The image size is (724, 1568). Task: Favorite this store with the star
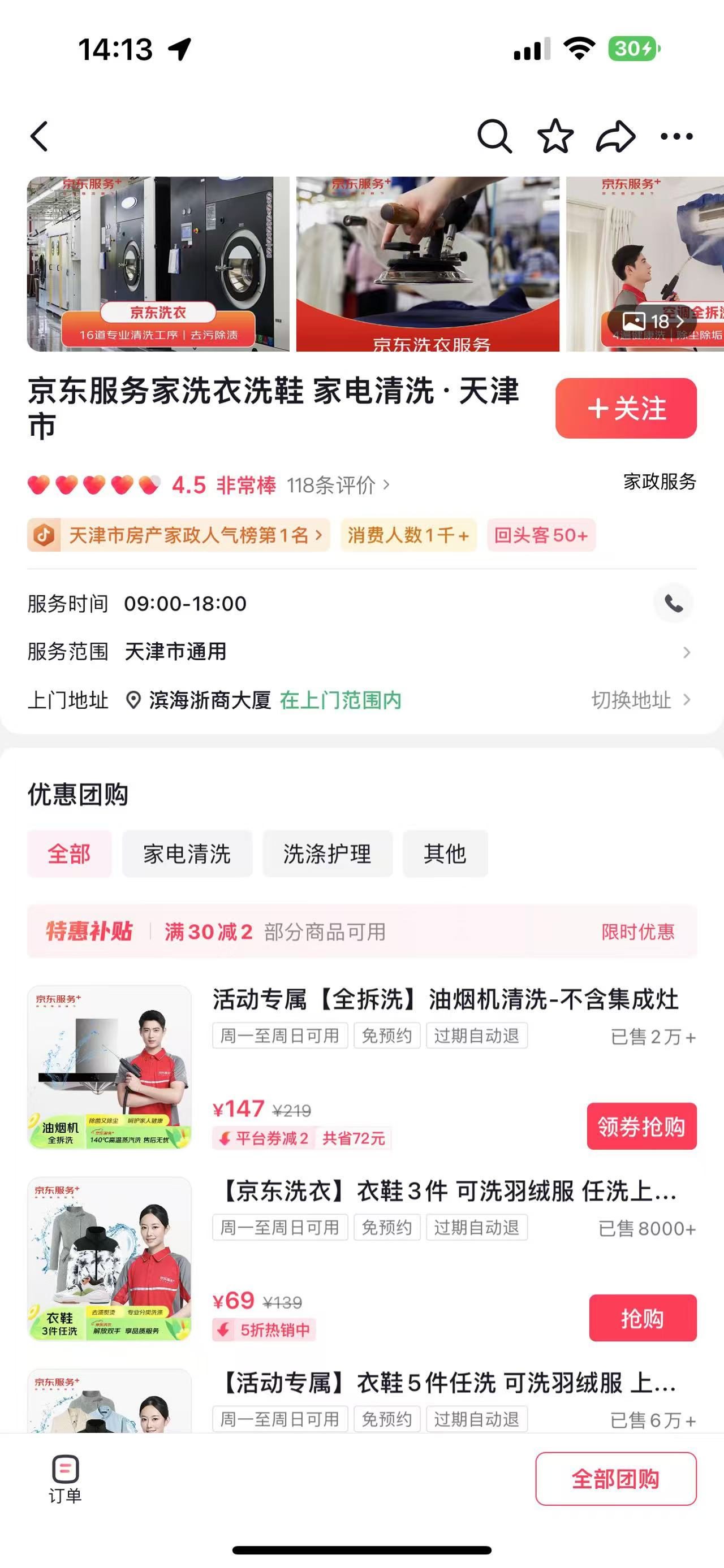555,136
